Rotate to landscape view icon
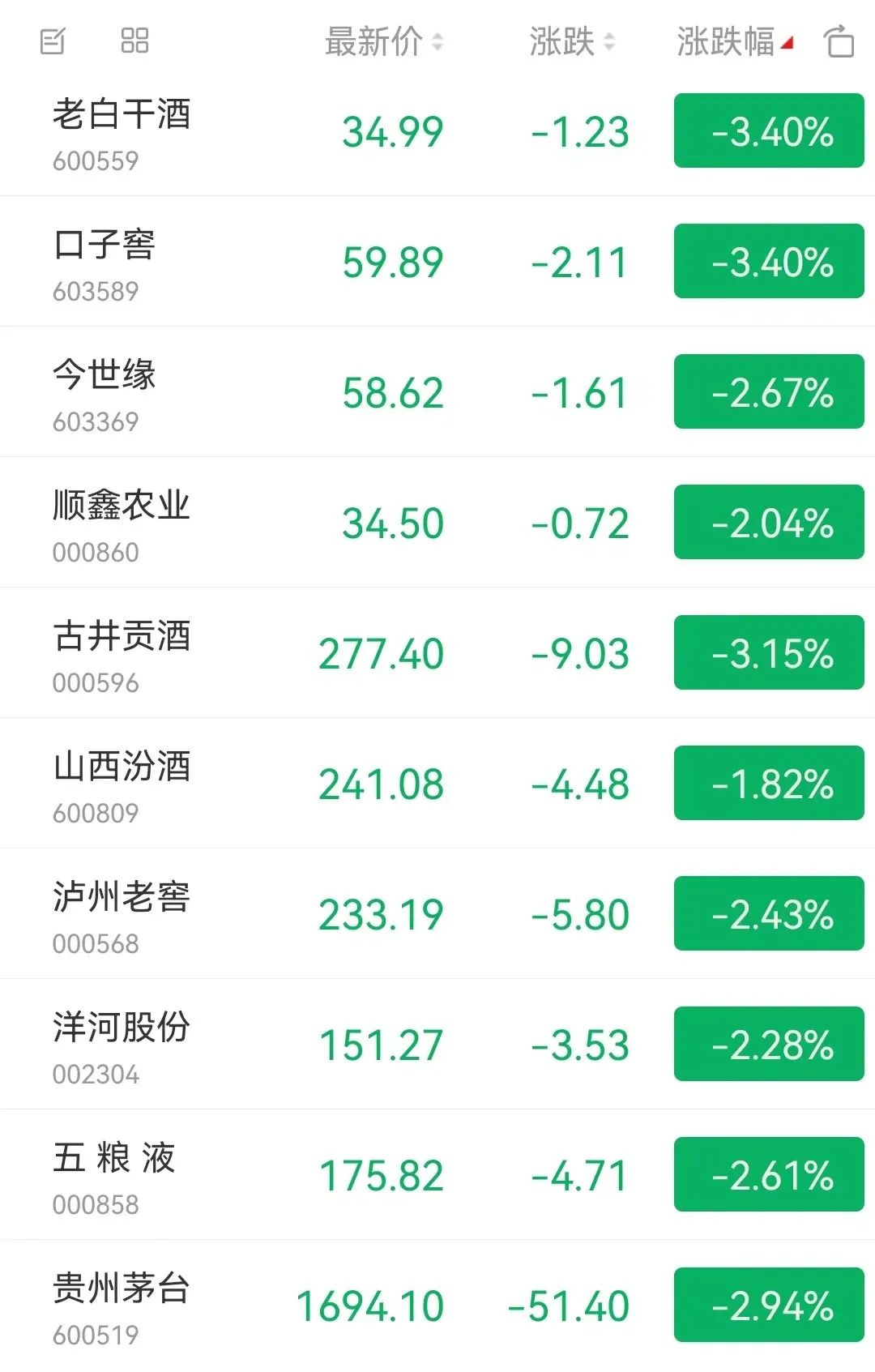Screen dimensions: 875x1372 839,41
